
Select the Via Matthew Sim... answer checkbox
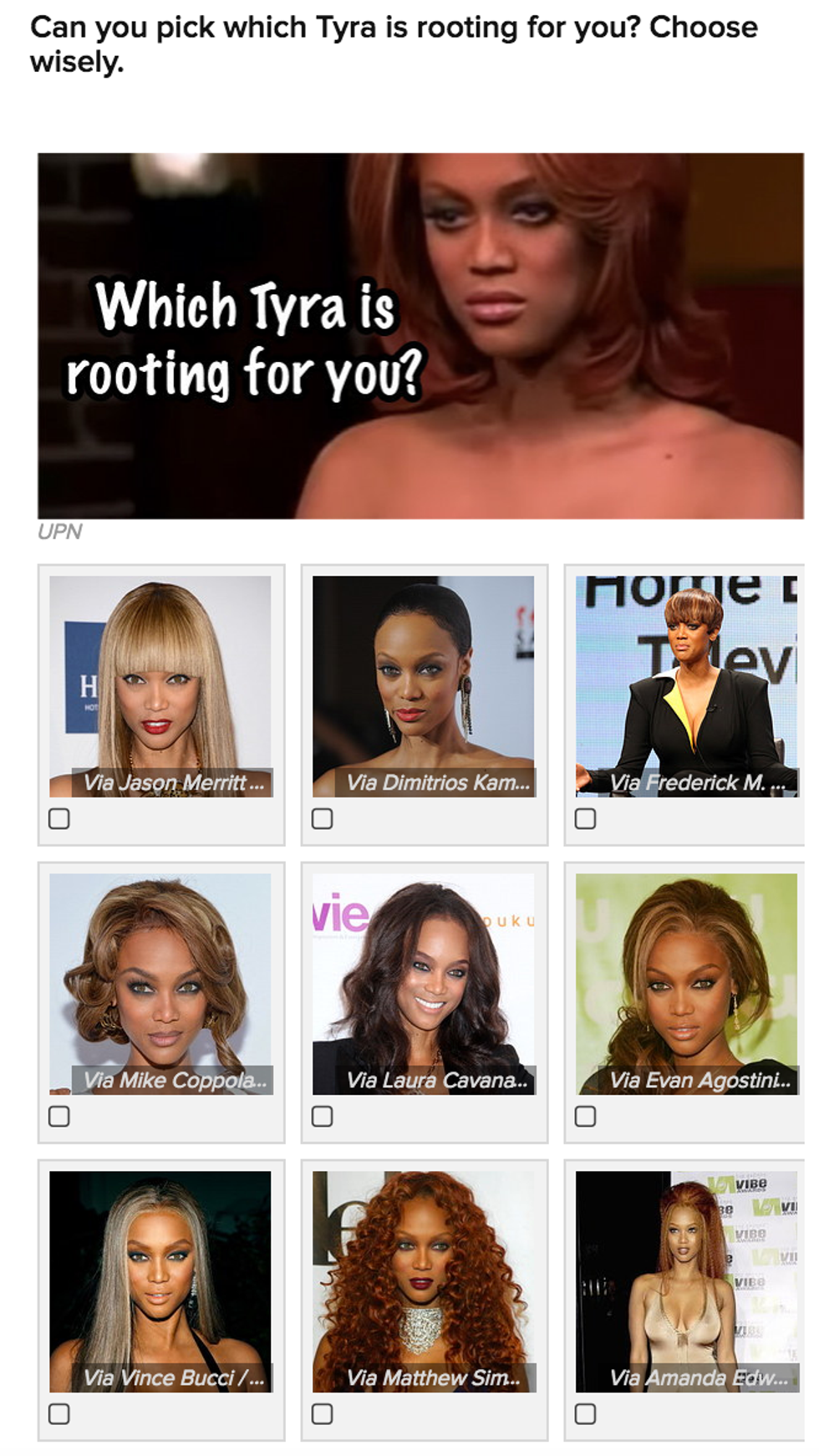[323, 1413]
